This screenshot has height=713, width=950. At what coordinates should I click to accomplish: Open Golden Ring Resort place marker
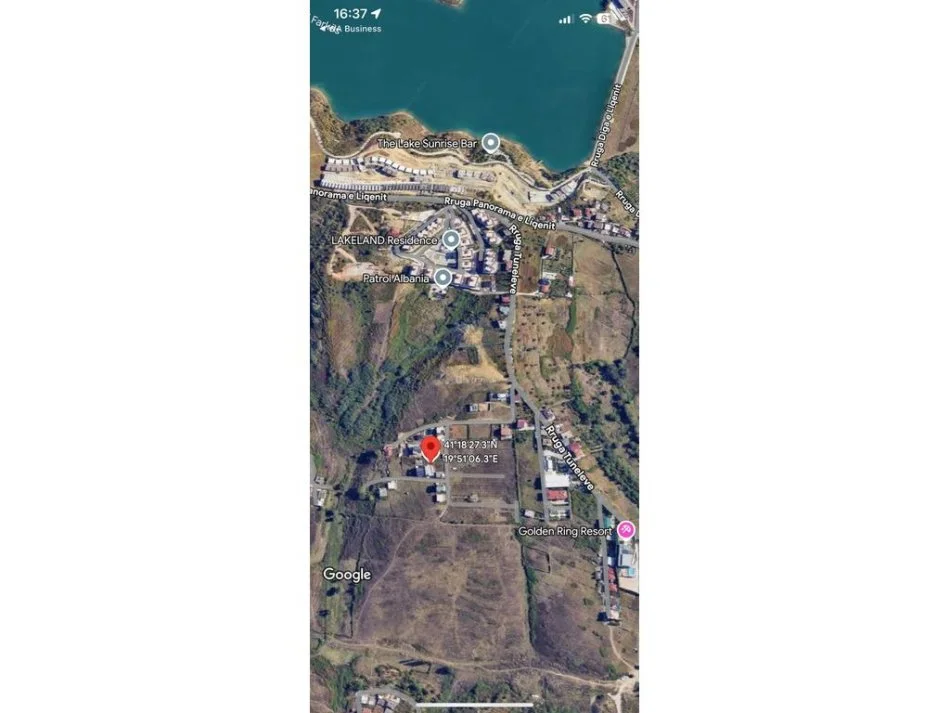click(626, 530)
